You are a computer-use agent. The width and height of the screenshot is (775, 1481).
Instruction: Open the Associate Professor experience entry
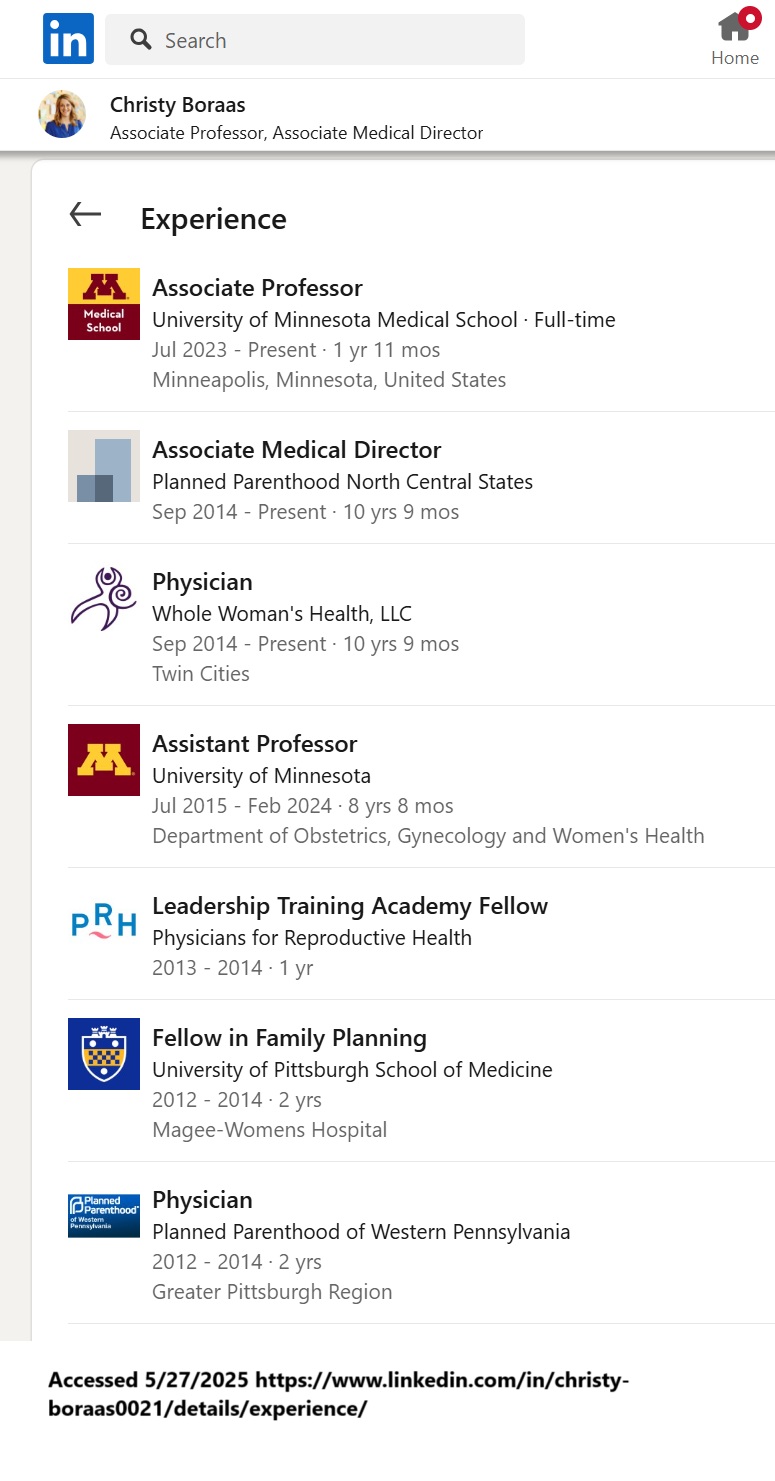coord(421,332)
